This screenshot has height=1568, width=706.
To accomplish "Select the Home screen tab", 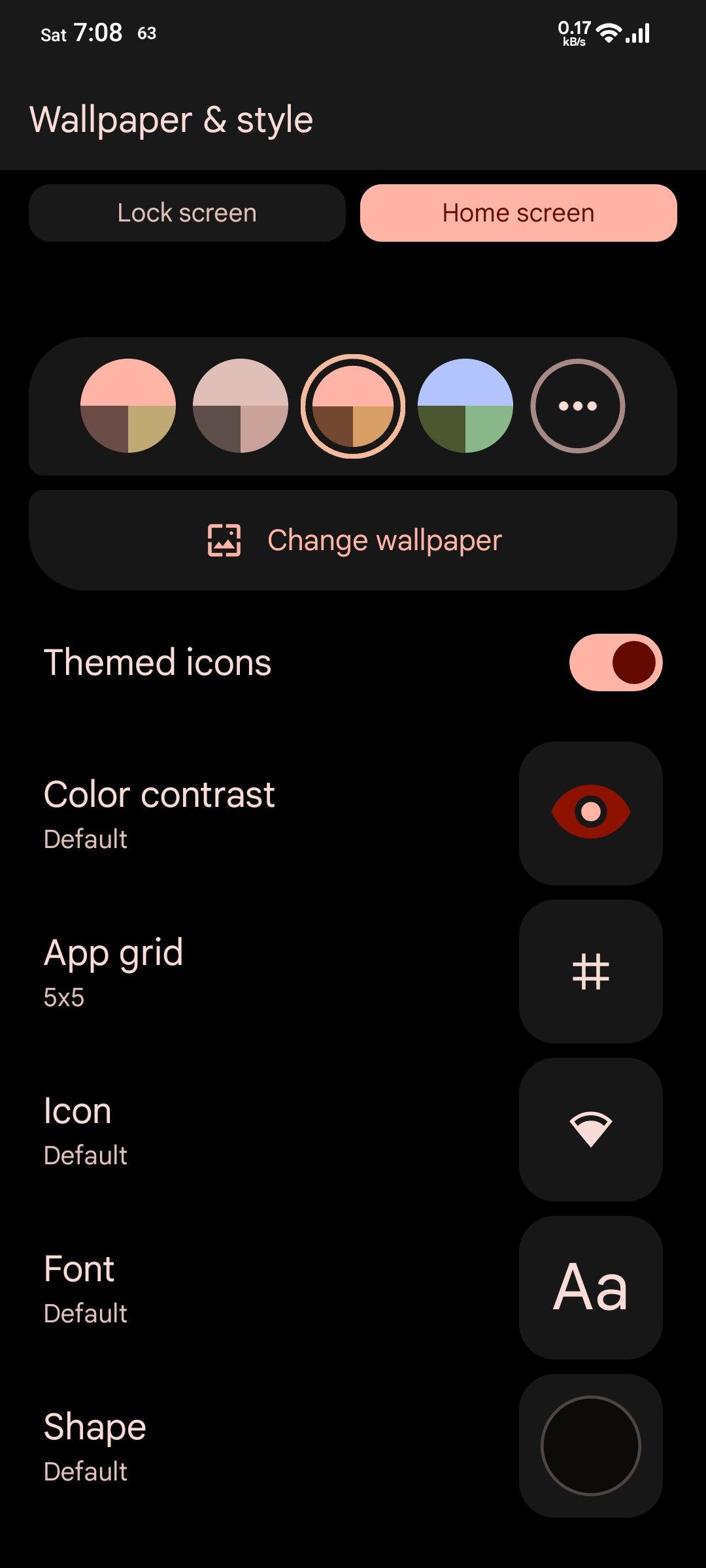I will pyautogui.click(x=518, y=213).
